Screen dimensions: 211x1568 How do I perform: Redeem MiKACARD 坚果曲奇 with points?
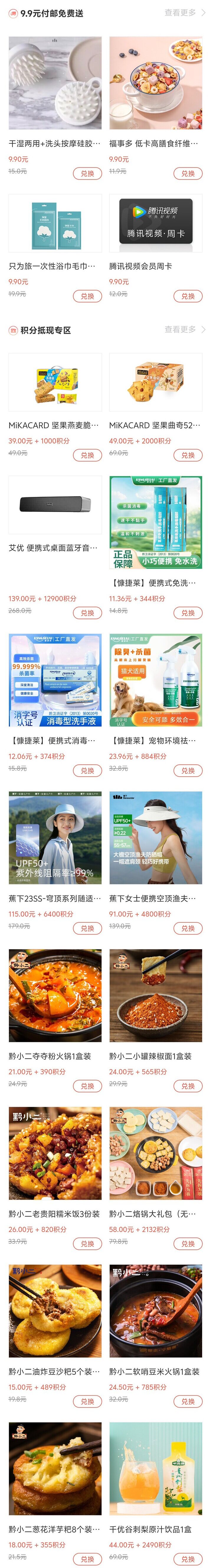tap(188, 455)
